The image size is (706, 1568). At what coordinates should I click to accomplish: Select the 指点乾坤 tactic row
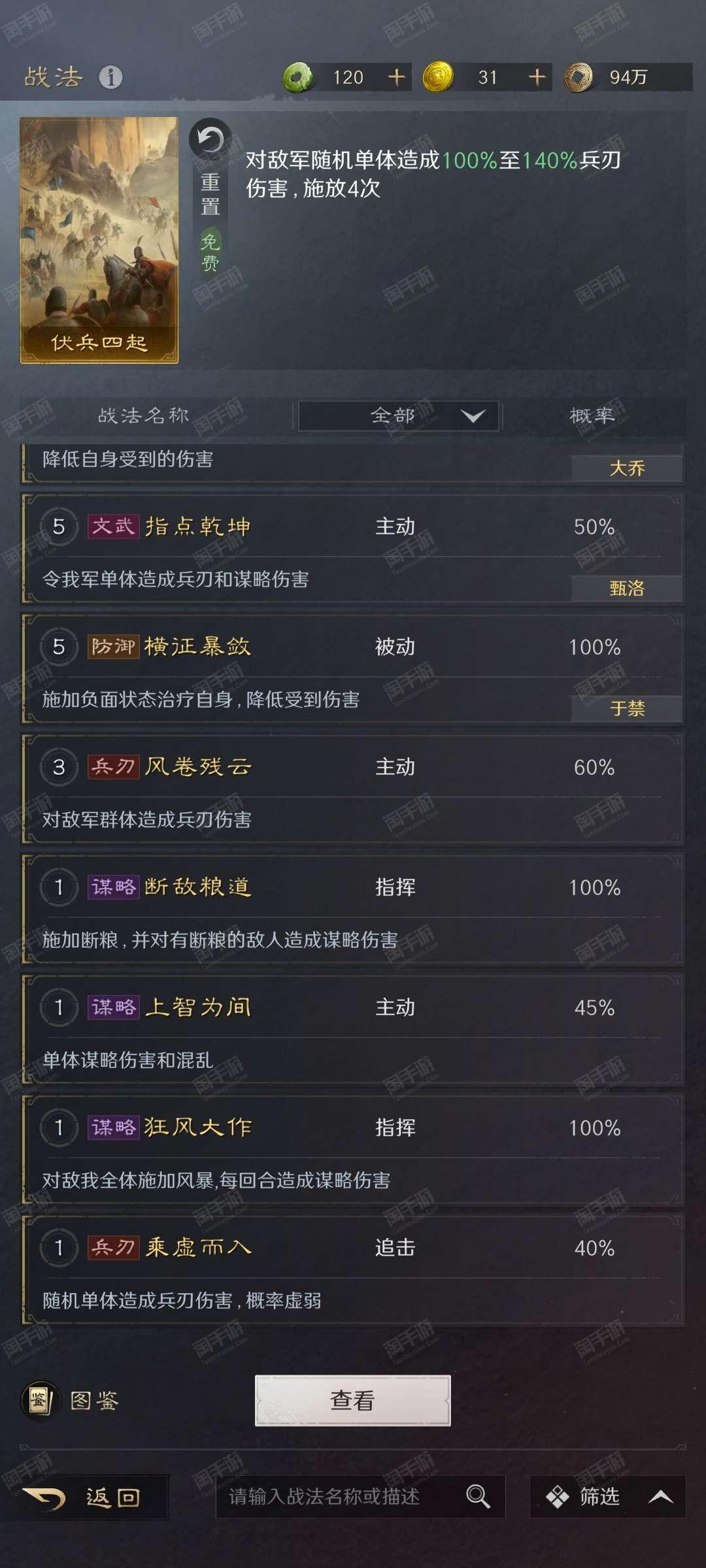pos(353,549)
